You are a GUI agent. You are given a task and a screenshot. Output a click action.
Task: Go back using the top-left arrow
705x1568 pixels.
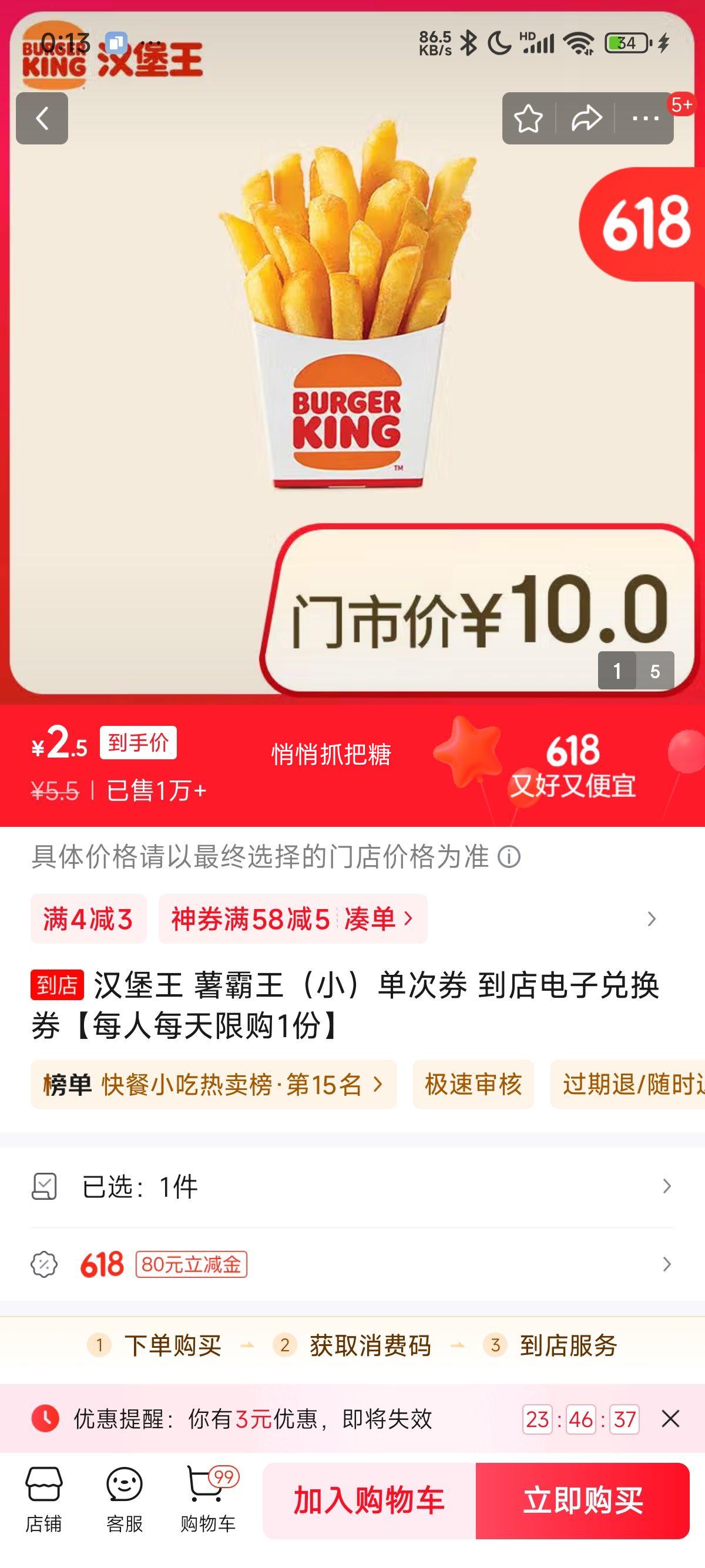coord(42,119)
